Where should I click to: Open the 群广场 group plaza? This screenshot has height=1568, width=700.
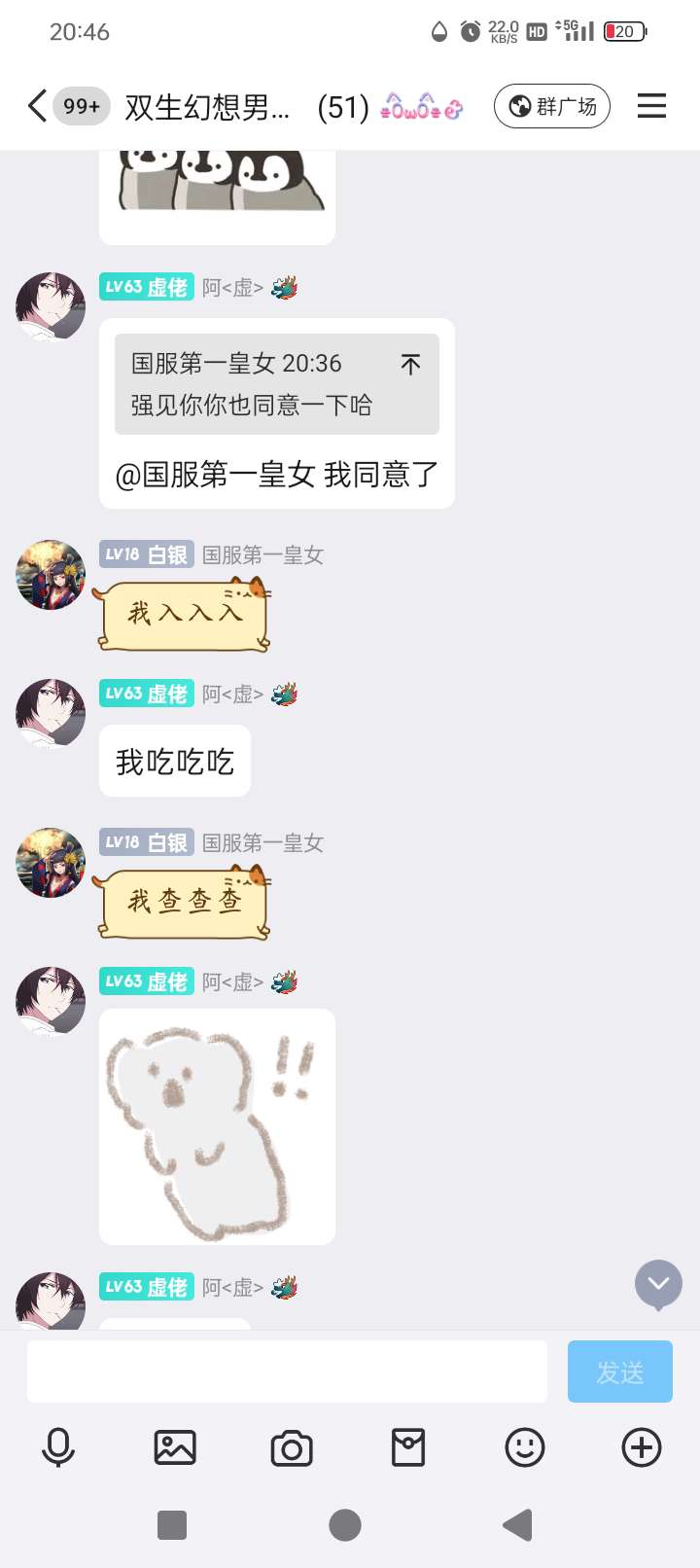552,106
